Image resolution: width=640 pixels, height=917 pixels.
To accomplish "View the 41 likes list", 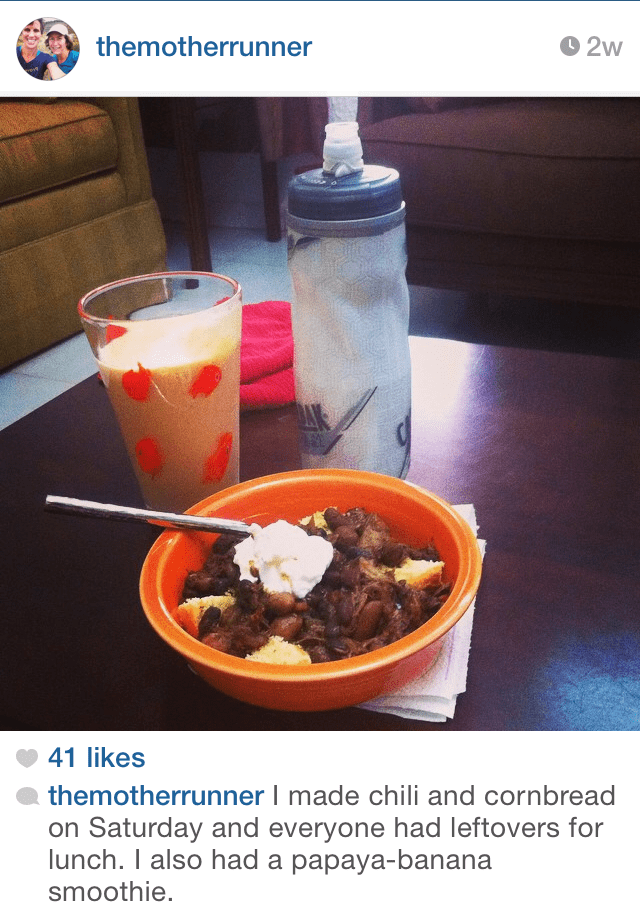I will pos(96,758).
